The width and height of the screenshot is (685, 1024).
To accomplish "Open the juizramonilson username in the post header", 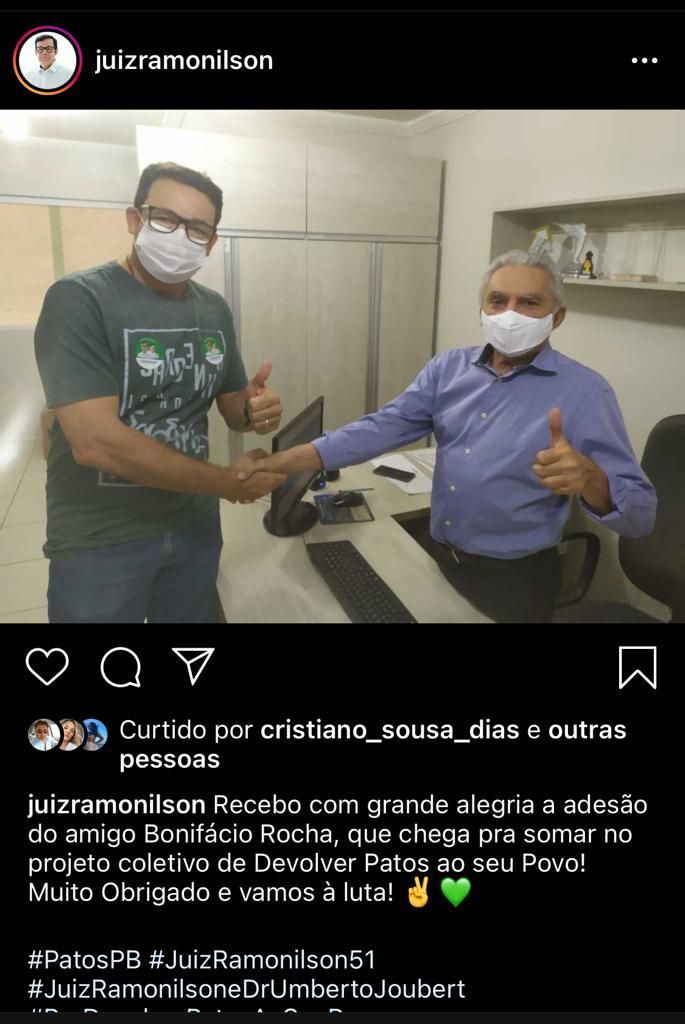I will click(183, 60).
